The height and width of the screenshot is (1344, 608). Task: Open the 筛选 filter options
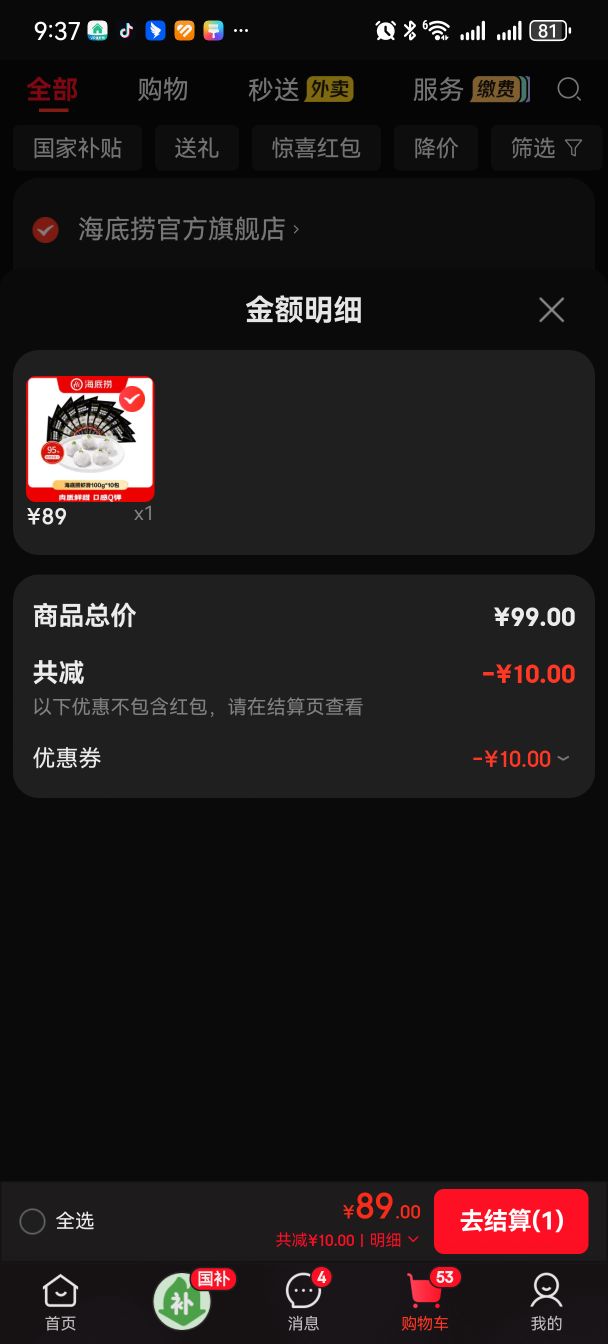547,148
